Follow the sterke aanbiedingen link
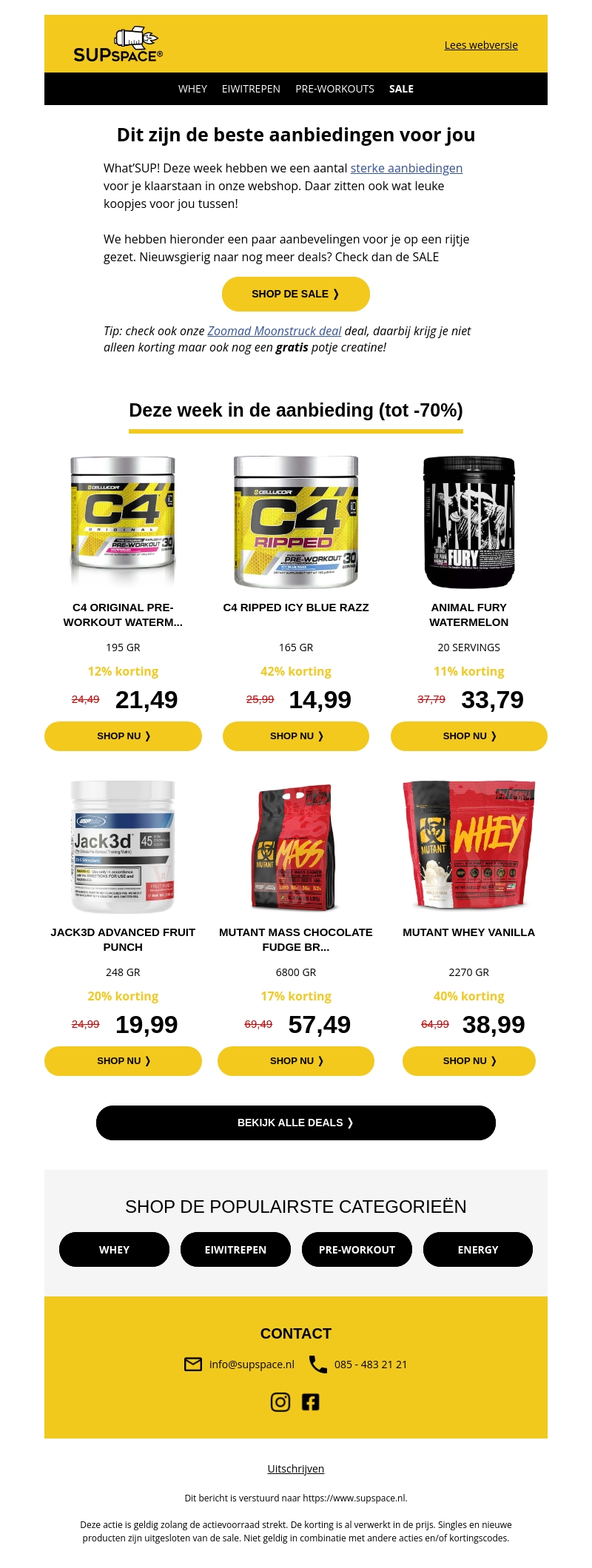Image resolution: width=592 pixels, height=1568 pixels. point(406,168)
